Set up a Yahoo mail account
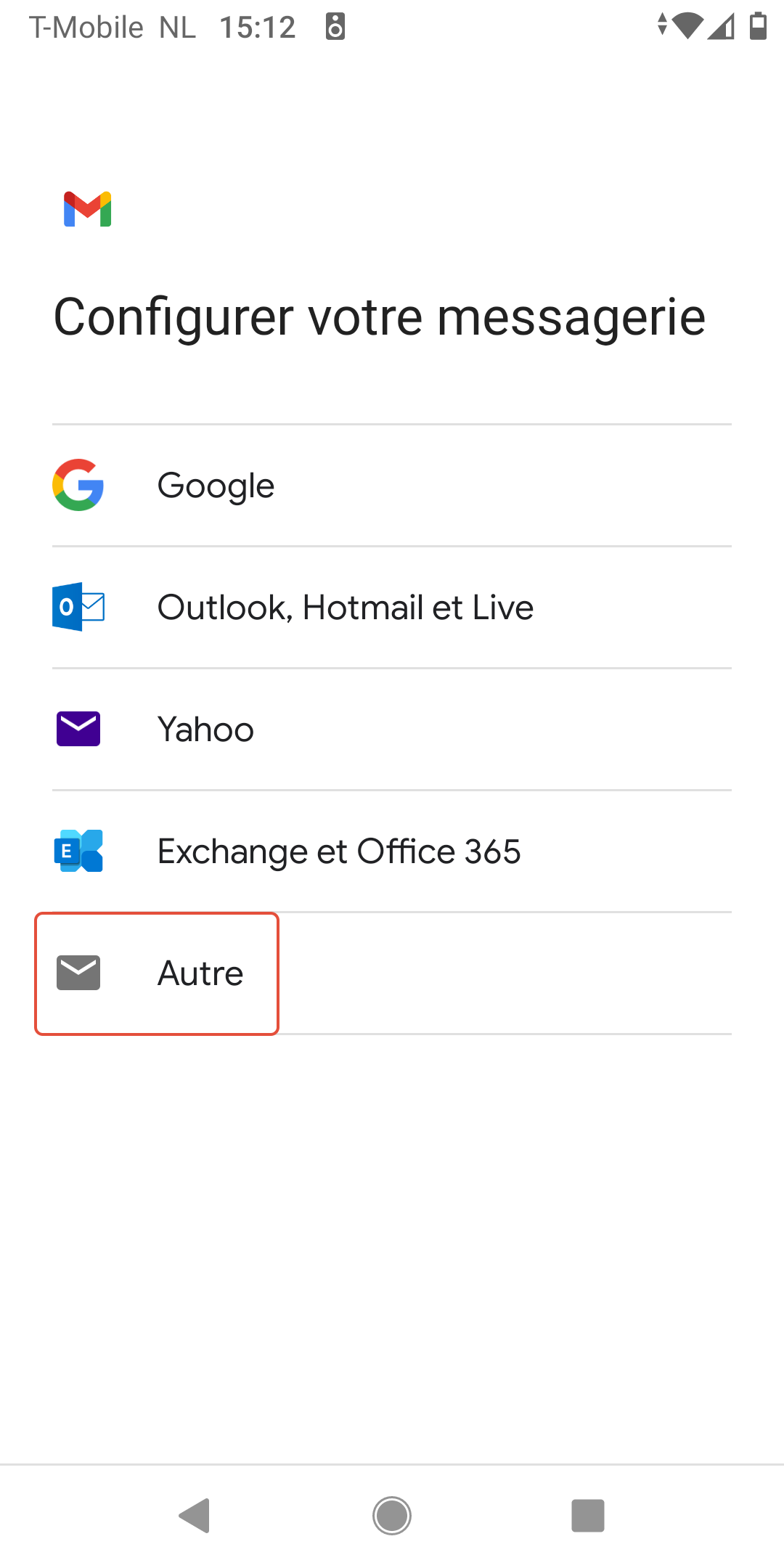The width and height of the screenshot is (784, 1568). pos(392,729)
